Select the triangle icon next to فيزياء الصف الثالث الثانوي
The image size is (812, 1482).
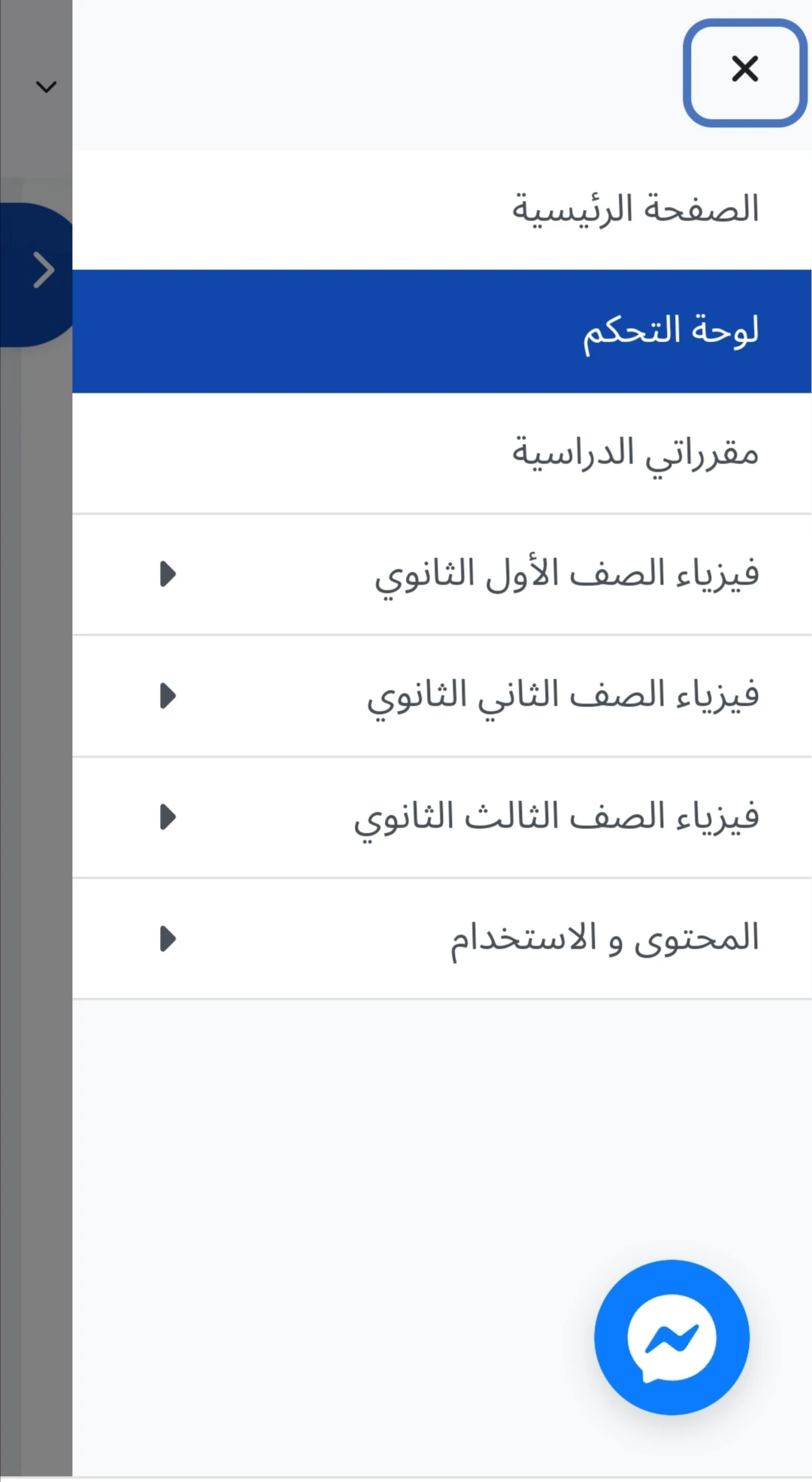[x=167, y=817]
